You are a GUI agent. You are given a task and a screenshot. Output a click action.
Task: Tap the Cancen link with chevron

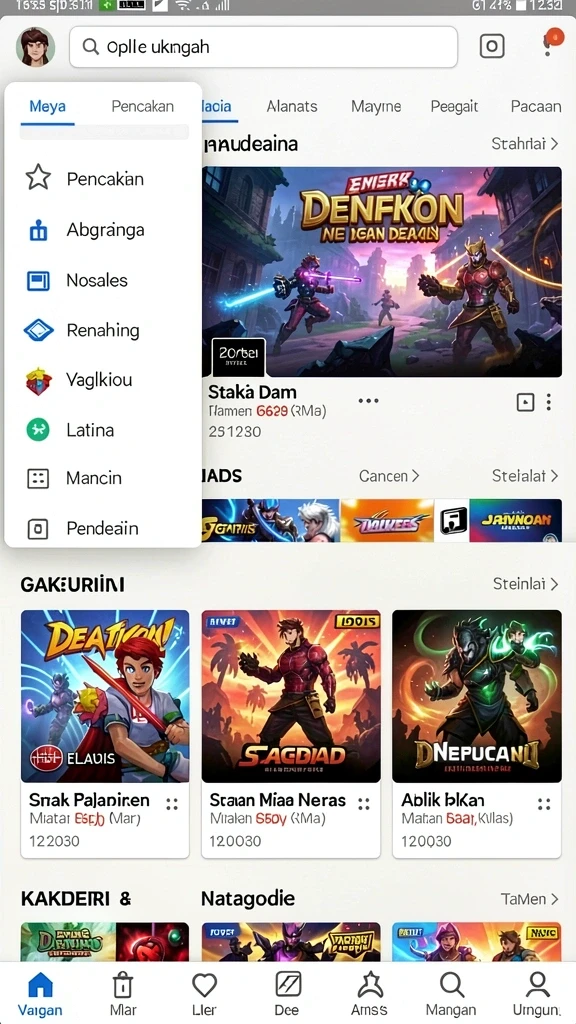(x=389, y=475)
